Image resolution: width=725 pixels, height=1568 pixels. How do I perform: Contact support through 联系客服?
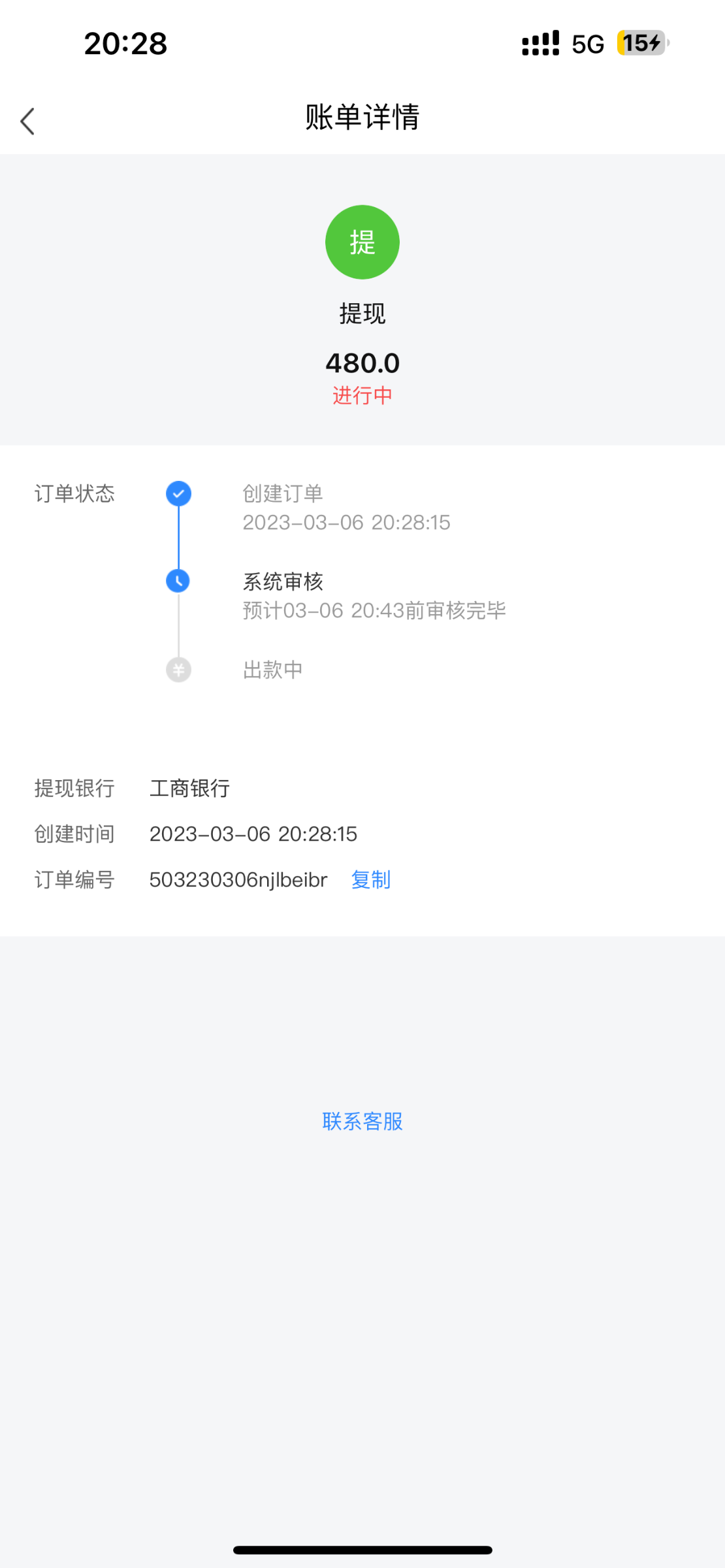click(362, 1121)
